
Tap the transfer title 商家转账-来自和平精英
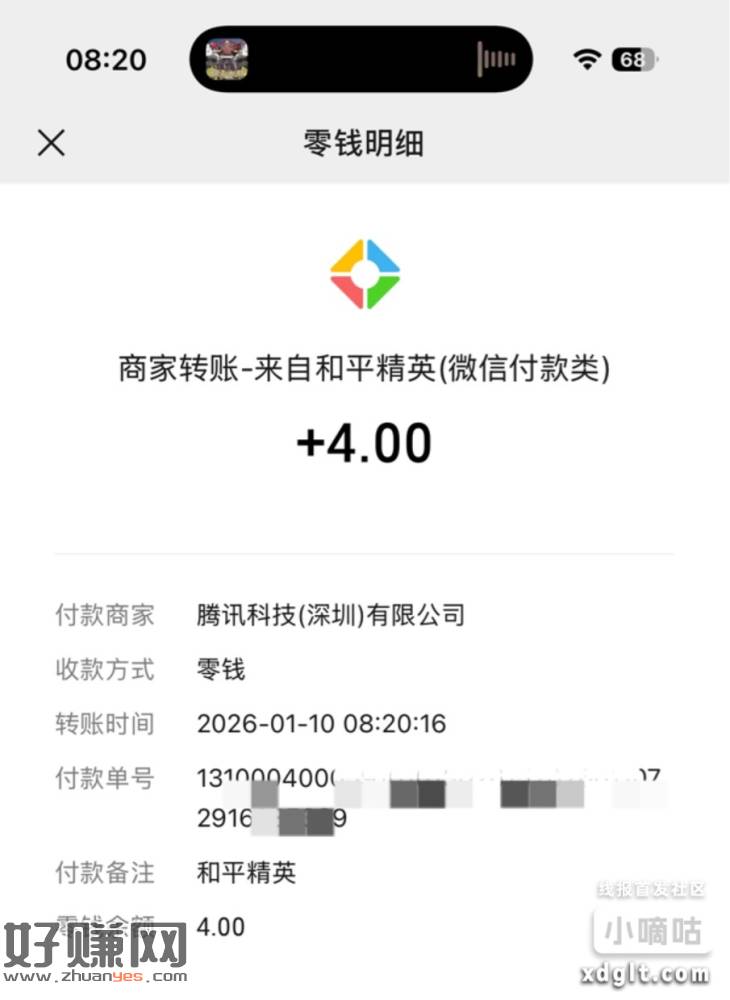(365, 368)
